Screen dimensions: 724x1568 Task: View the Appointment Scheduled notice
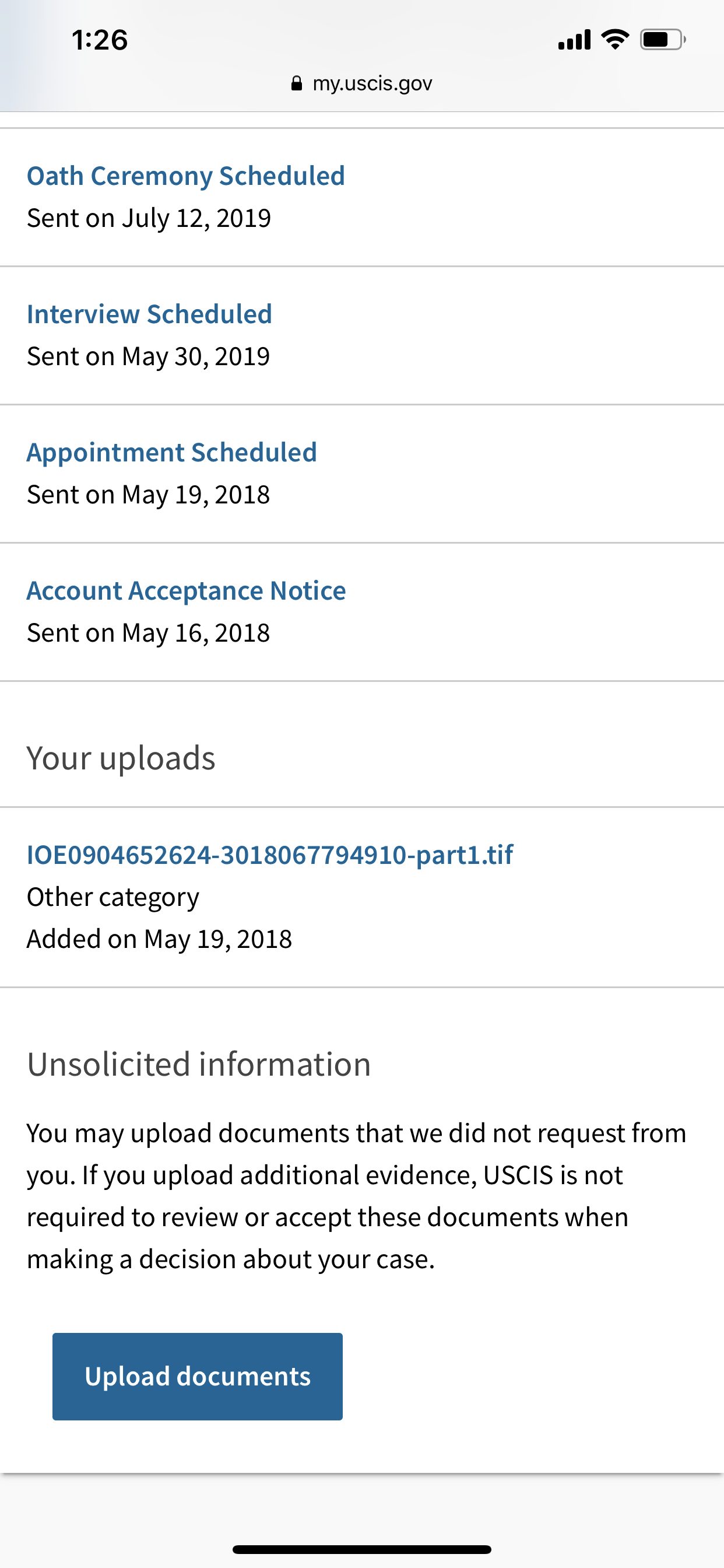click(171, 452)
